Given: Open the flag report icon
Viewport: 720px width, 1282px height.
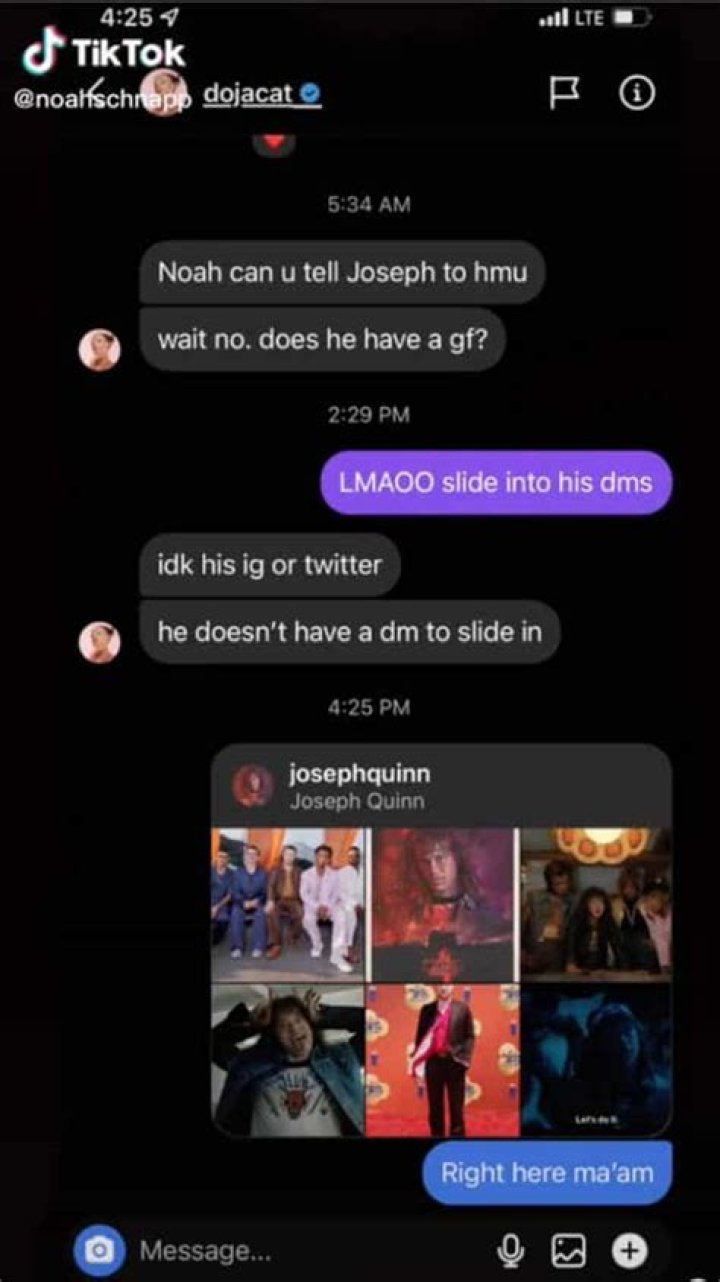Looking at the screenshot, I should [x=565, y=93].
